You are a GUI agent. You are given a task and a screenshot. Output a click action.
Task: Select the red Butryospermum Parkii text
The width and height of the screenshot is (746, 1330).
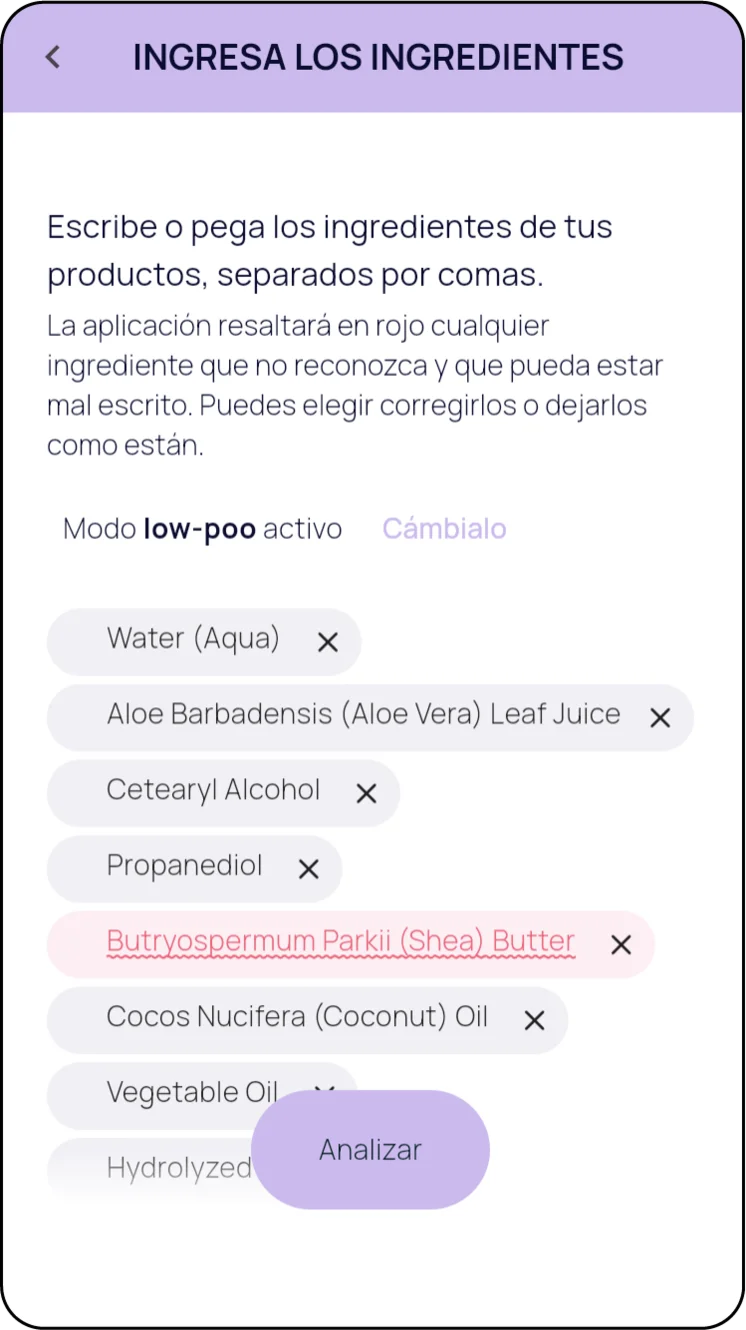[x=339, y=941]
